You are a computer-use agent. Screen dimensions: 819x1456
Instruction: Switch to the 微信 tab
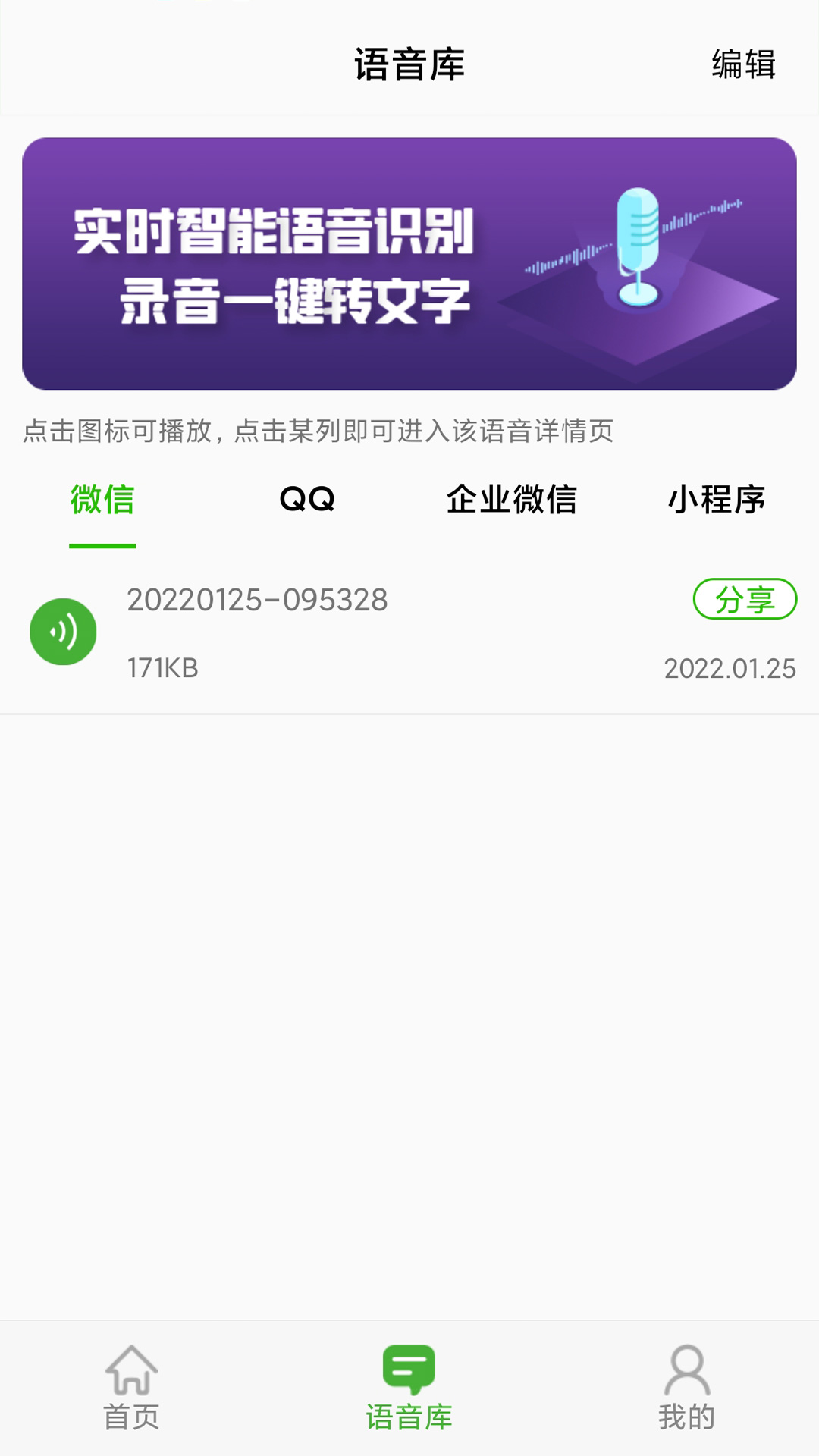coord(102,500)
